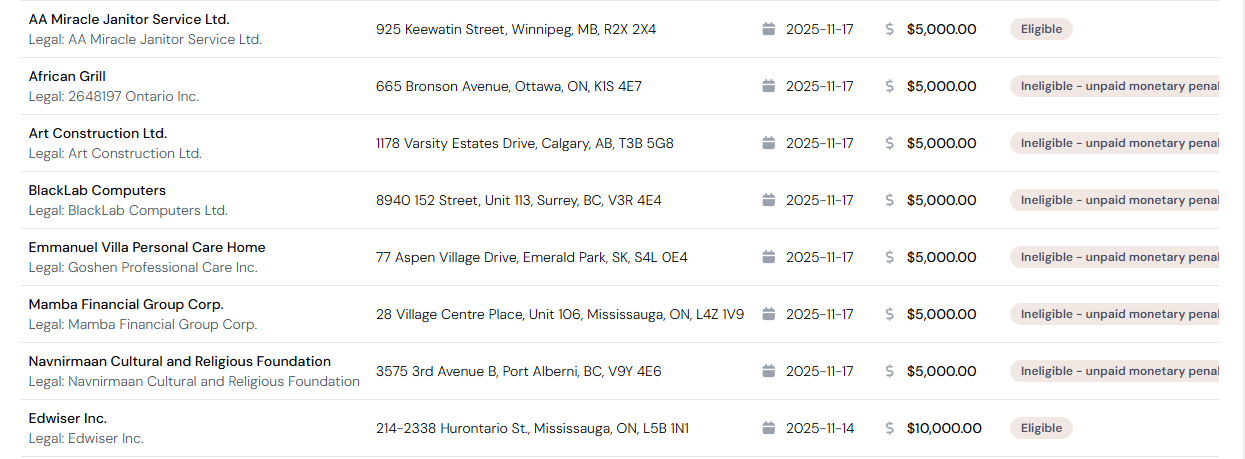Screen dimensions: 1245x459
Task: Open Navnirmaan Cultural and Religious Foundation record
Action: pos(180,362)
